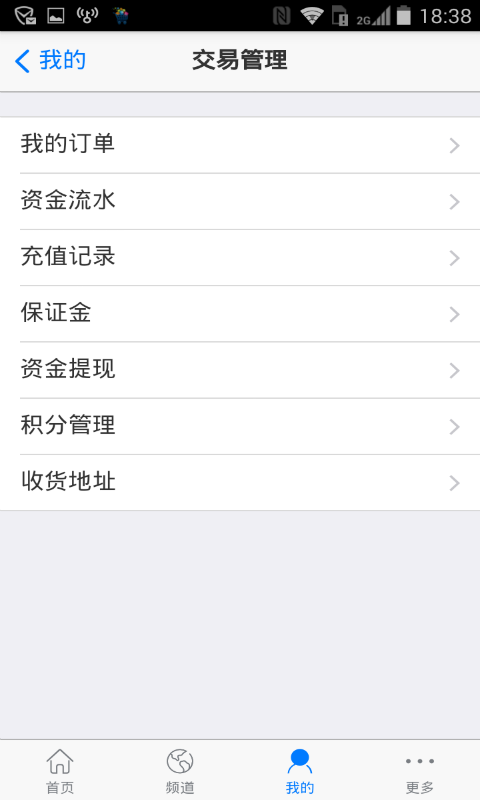Open 我的订单 row
Screen dimensions: 480x800
click(240, 145)
